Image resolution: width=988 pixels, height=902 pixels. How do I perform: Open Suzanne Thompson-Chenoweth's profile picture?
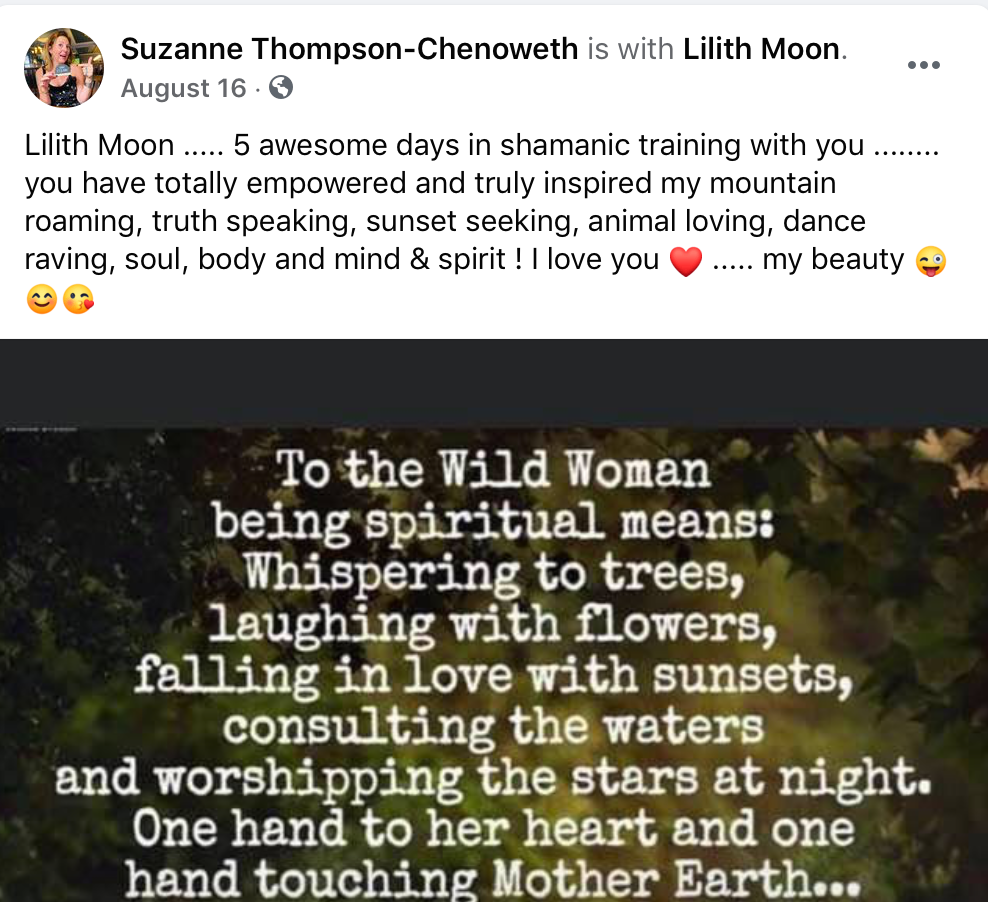point(64,67)
